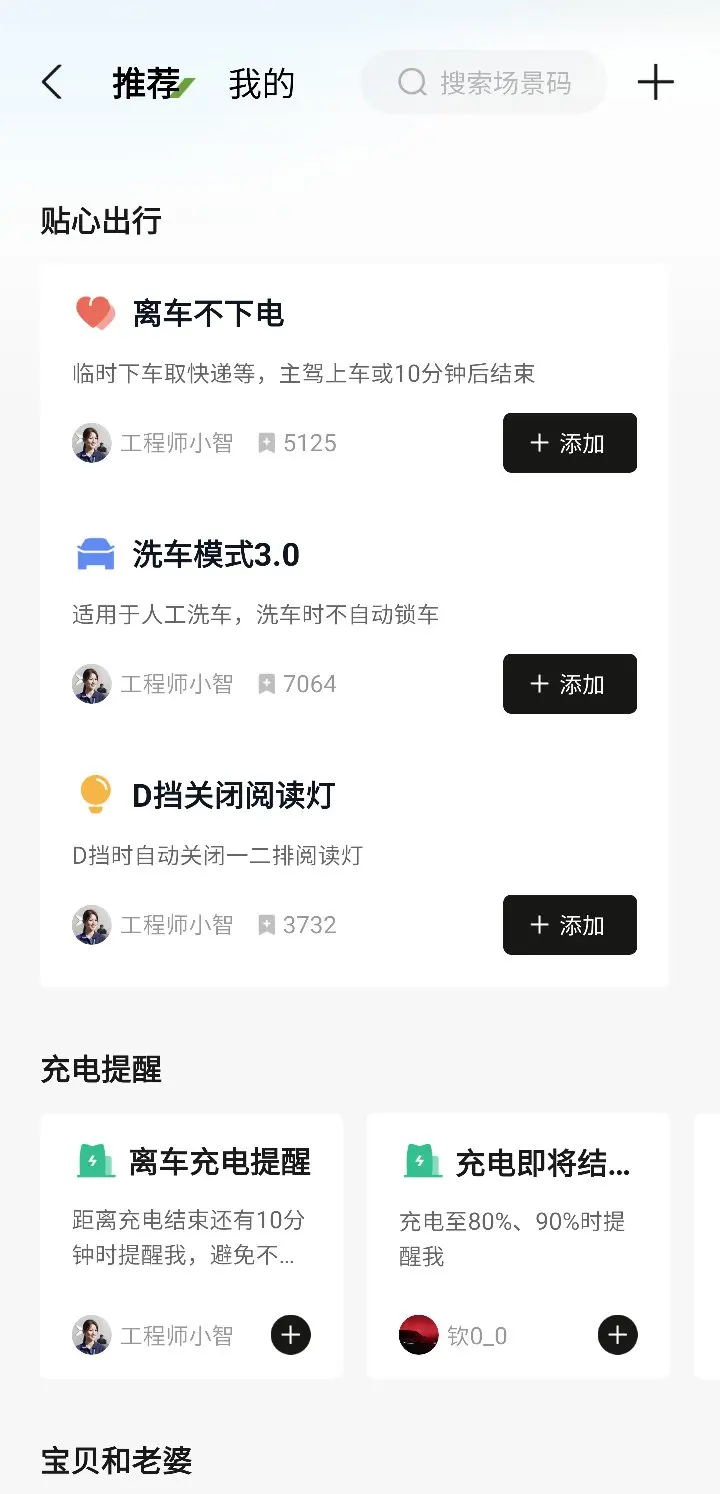Add the 离车不下电 scene
Image resolution: width=720 pixels, height=1494 pixels.
pyautogui.click(x=569, y=443)
